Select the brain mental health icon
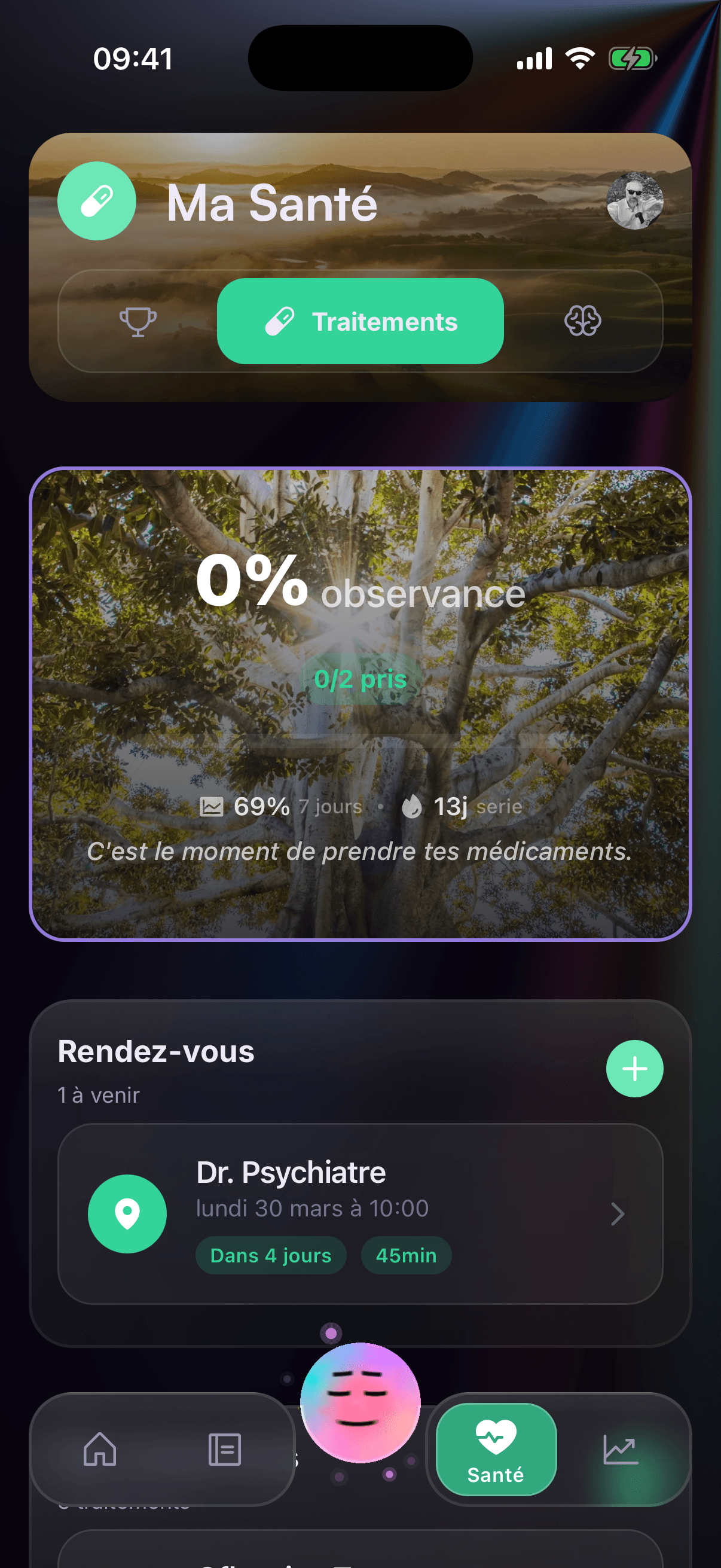Image resolution: width=721 pixels, height=1568 pixels. pyautogui.click(x=583, y=322)
